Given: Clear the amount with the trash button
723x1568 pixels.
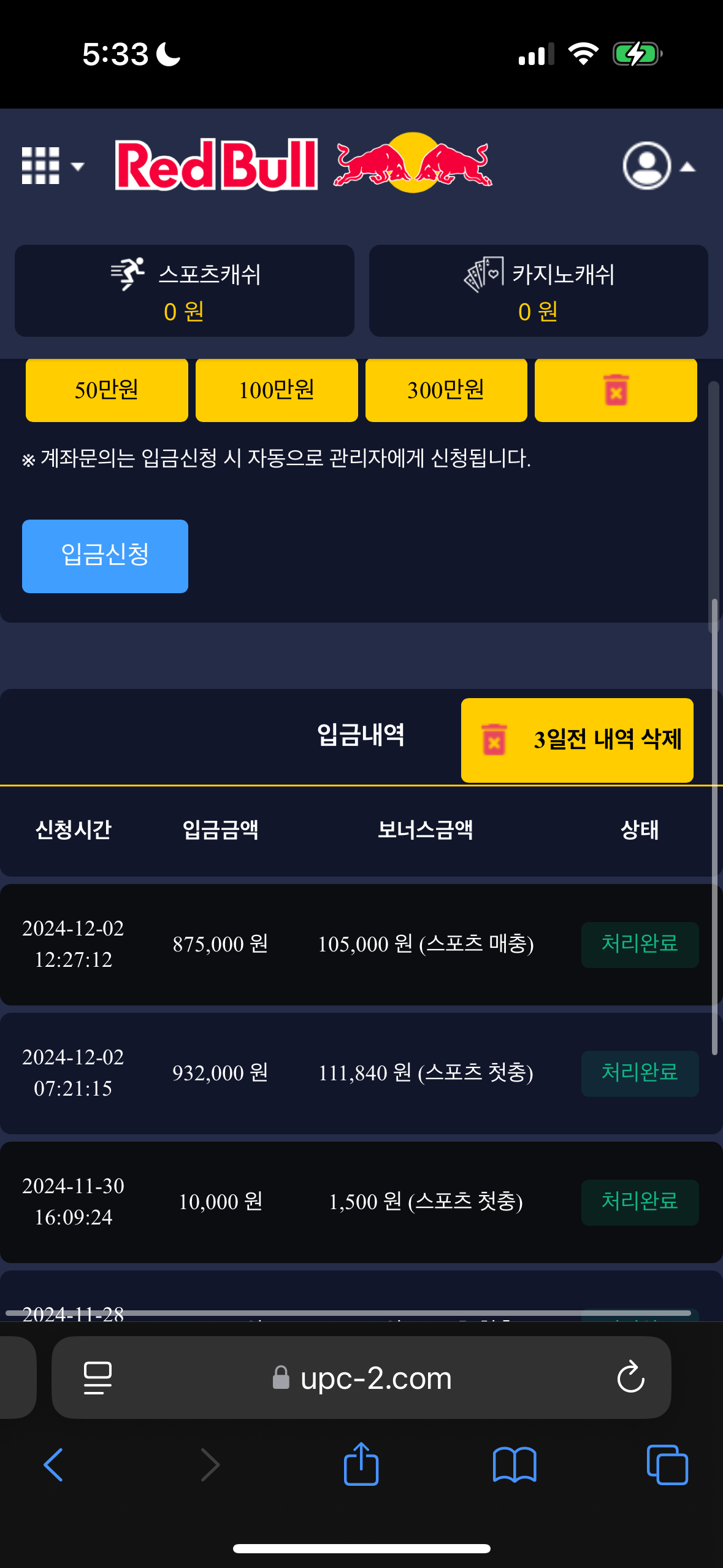Looking at the screenshot, I should click(x=616, y=390).
